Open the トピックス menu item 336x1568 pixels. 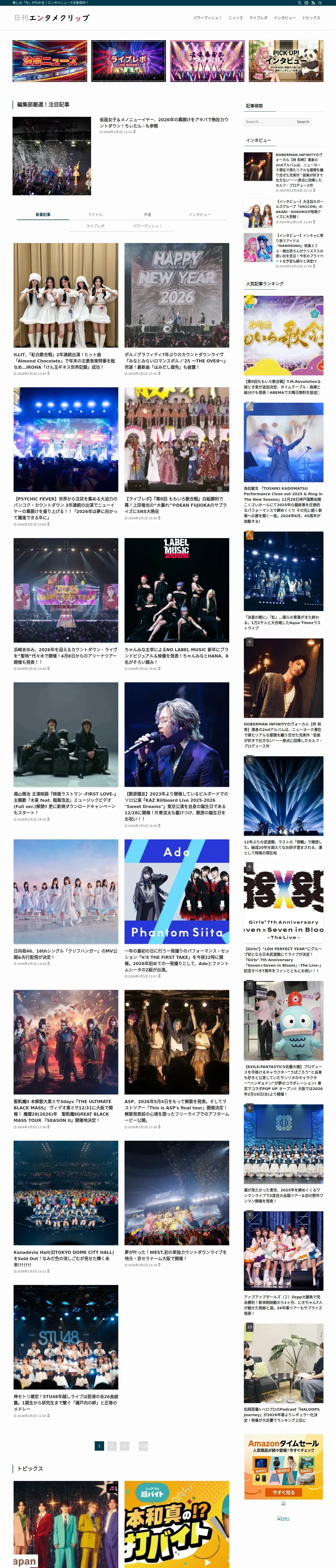click(311, 18)
